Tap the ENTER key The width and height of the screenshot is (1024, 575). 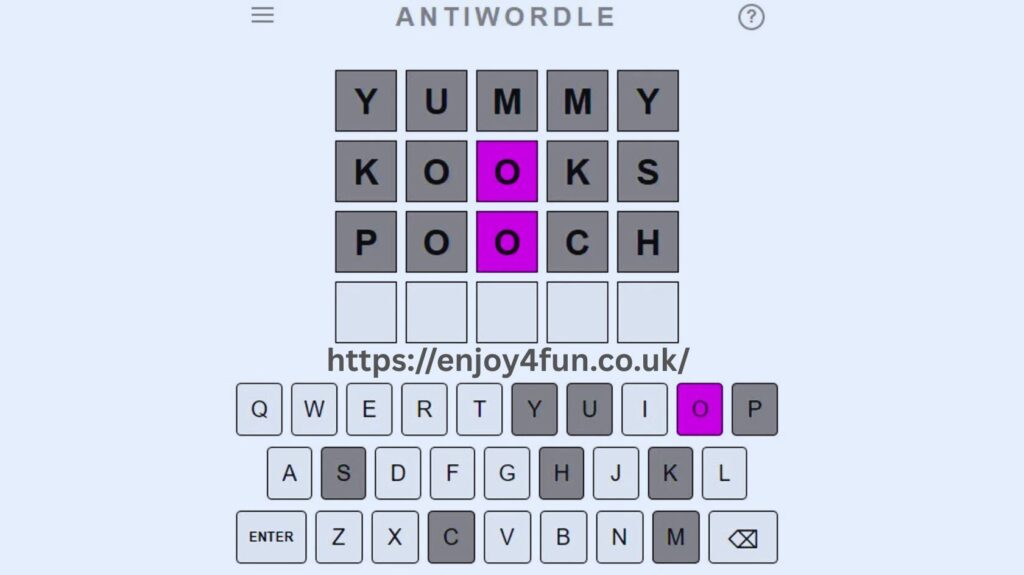(271, 537)
